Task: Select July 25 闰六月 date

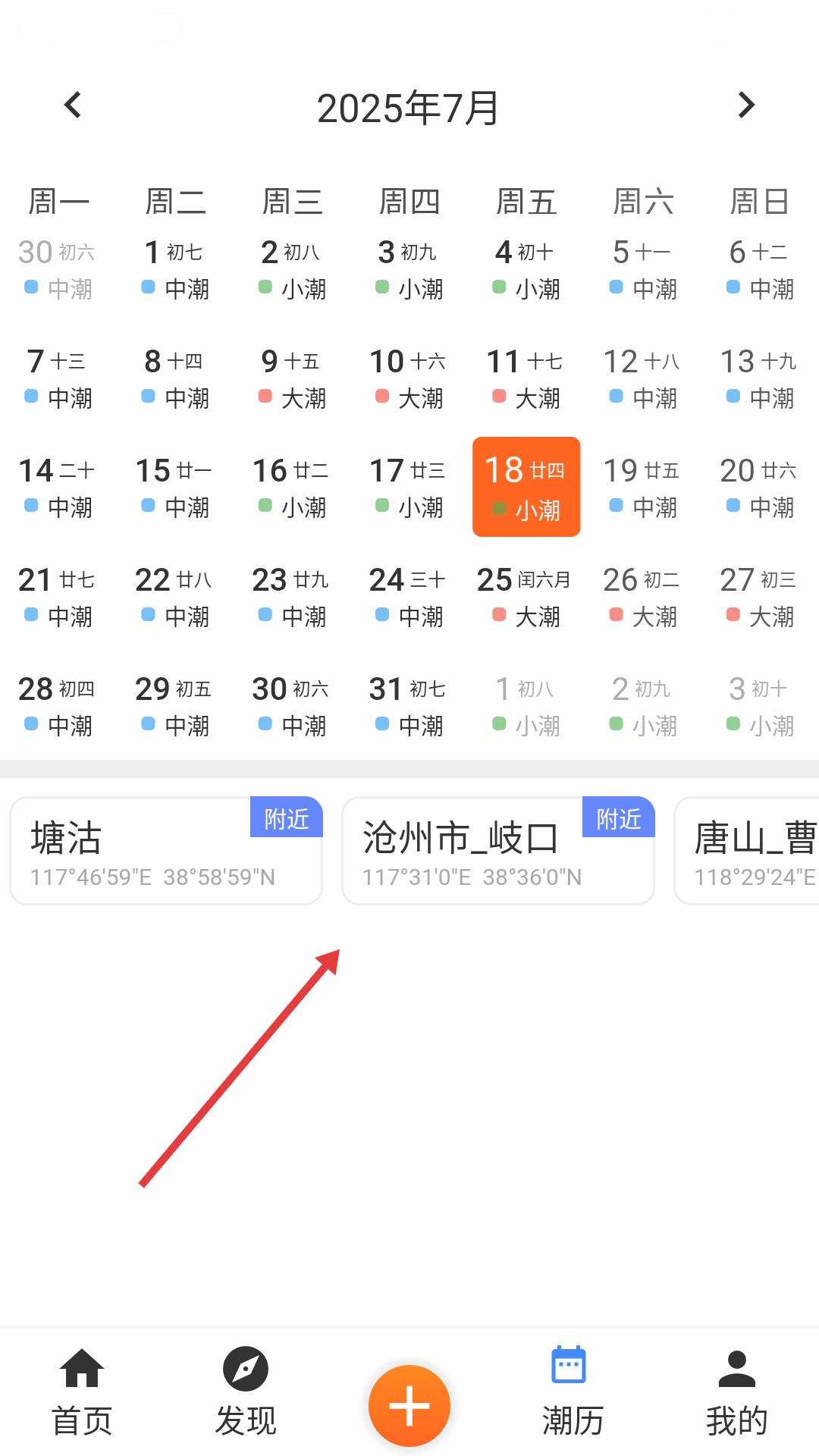Action: 526,596
